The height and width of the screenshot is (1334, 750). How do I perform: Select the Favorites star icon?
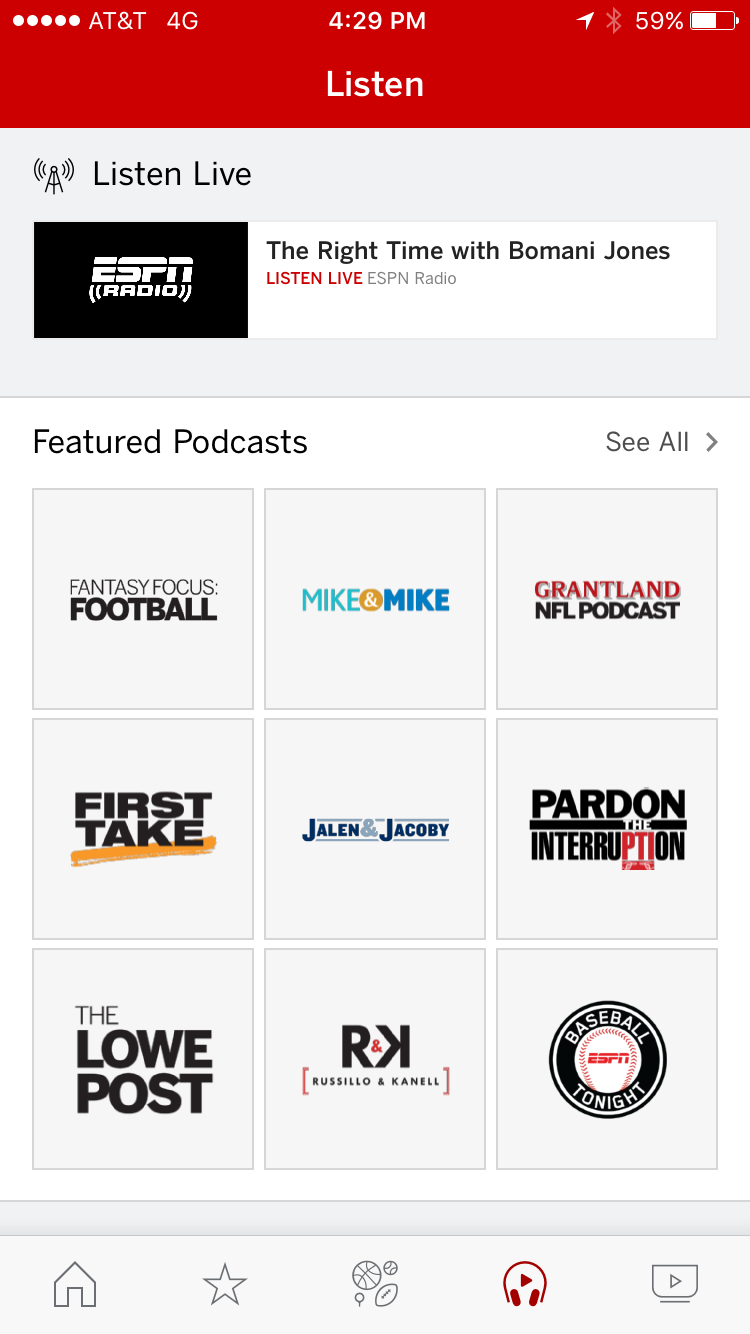224,1285
